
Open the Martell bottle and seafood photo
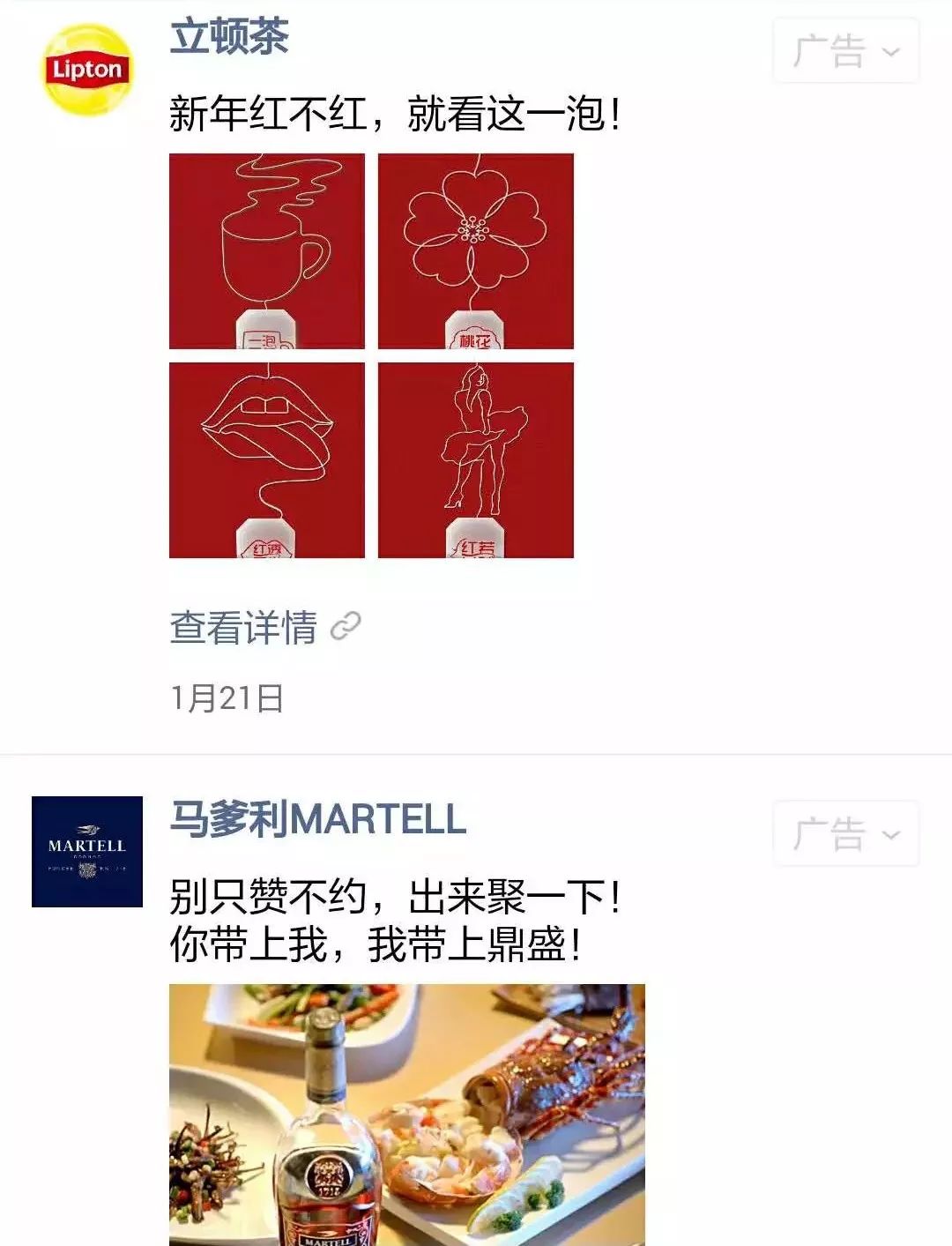pyautogui.click(x=406, y=1115)
